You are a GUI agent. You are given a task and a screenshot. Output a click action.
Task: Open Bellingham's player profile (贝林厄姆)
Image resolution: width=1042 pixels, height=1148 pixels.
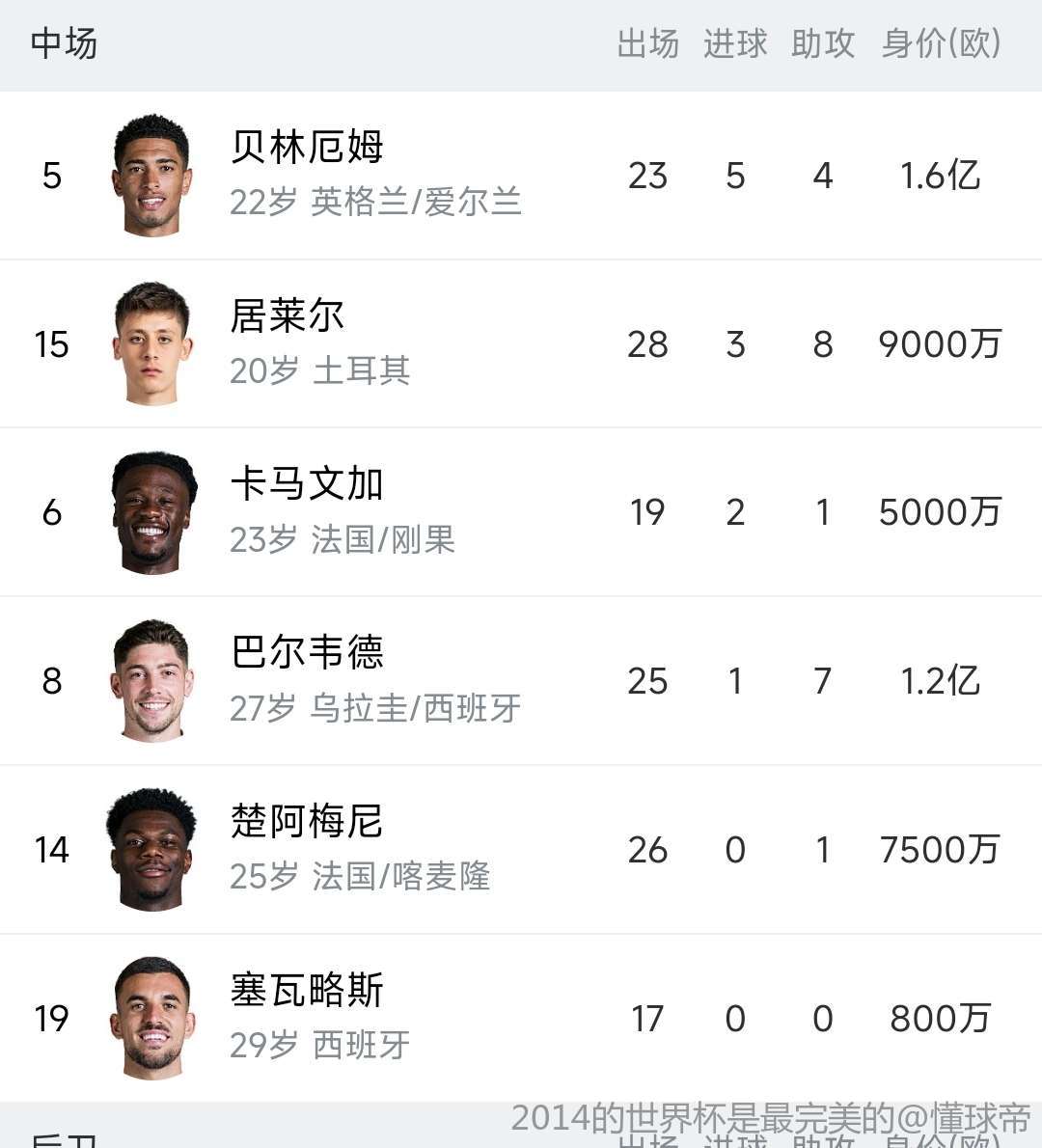click(x=308, y=149)
